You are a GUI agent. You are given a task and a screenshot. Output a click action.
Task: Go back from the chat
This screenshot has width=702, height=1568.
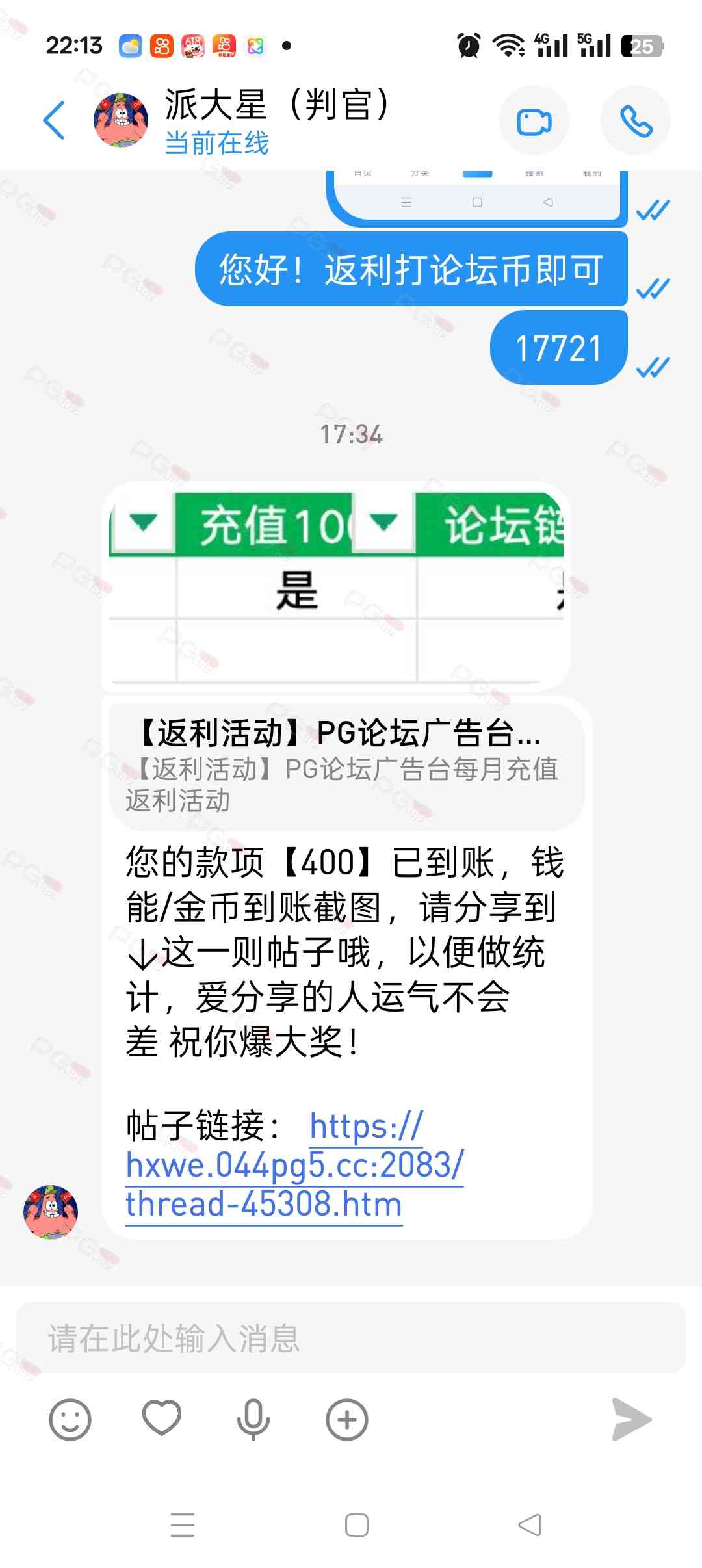click(x=55, y=120)
